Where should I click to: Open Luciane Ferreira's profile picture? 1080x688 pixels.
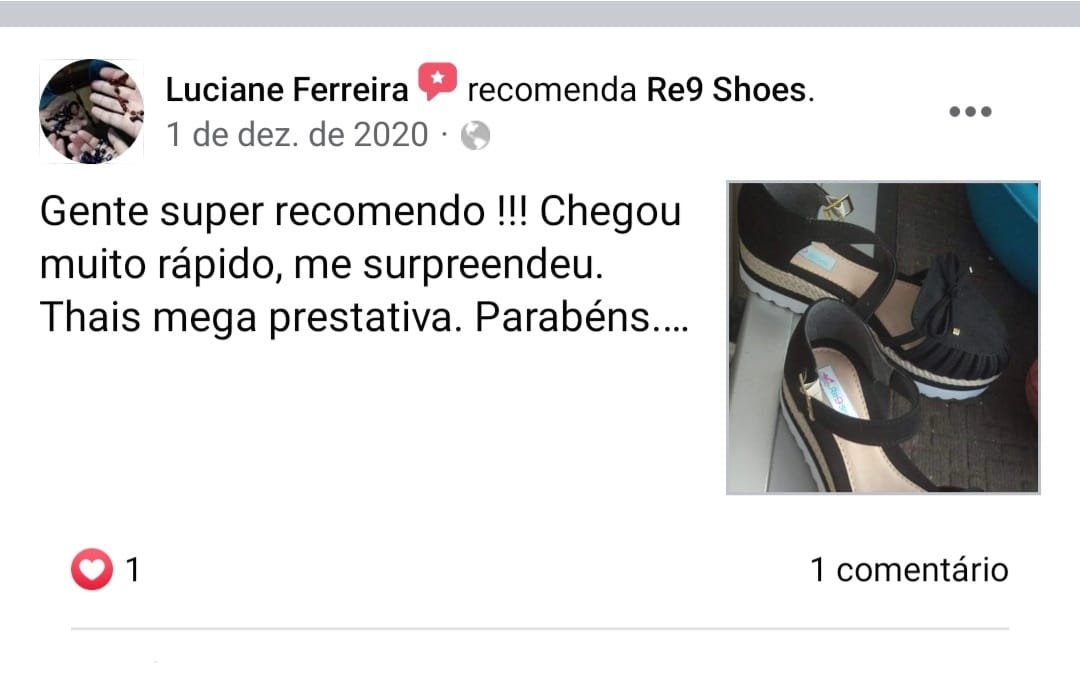91,110
